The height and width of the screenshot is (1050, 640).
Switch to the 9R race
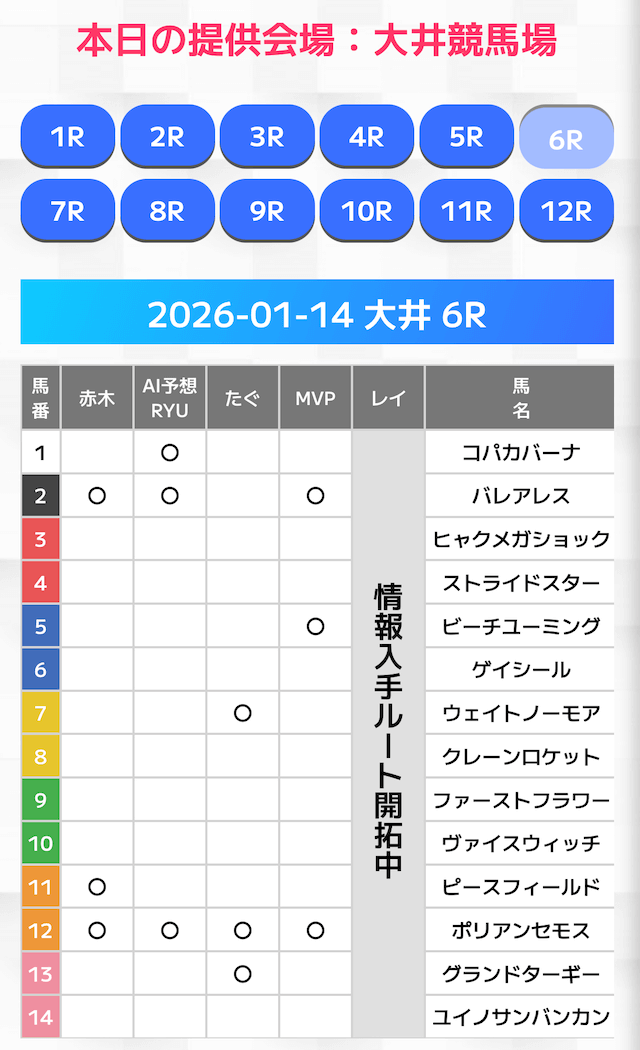tap(267, 211)
